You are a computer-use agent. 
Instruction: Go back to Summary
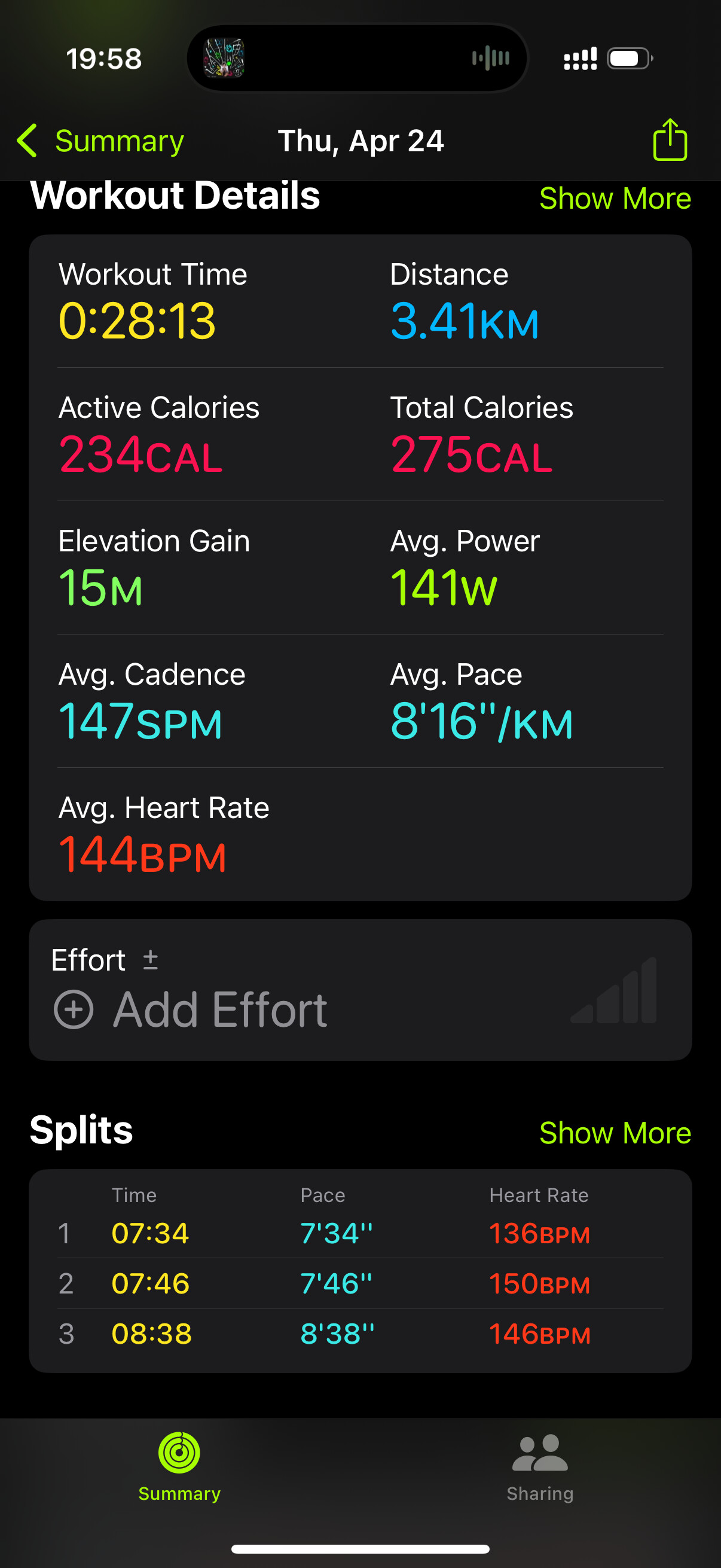click(x=100, y=141)
